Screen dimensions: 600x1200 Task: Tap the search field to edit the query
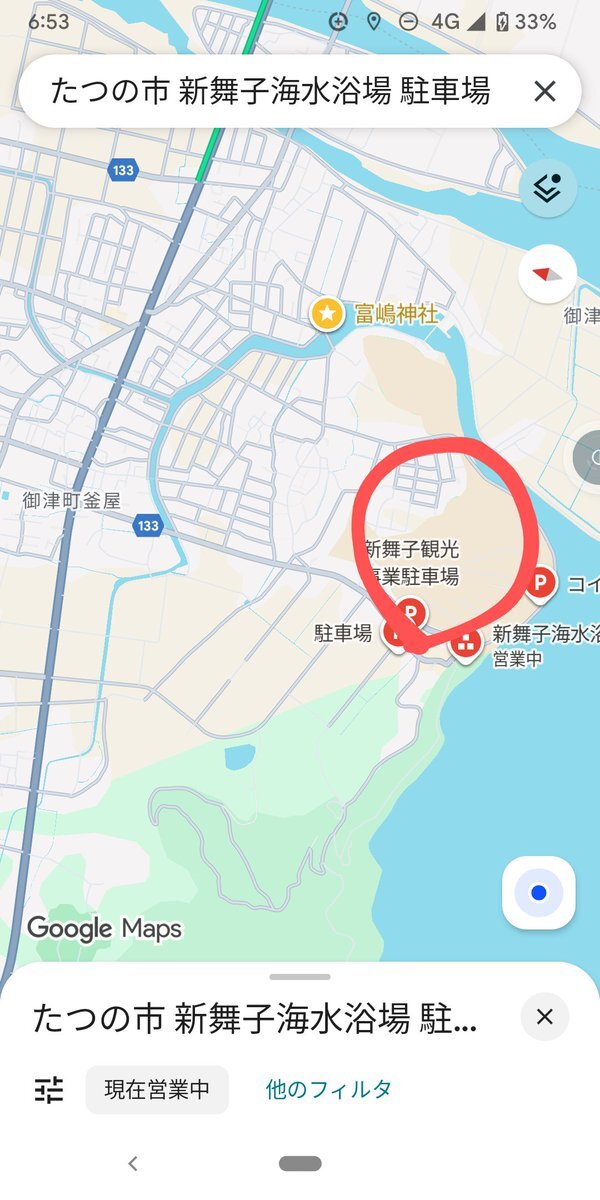click(x=270, y=92)
